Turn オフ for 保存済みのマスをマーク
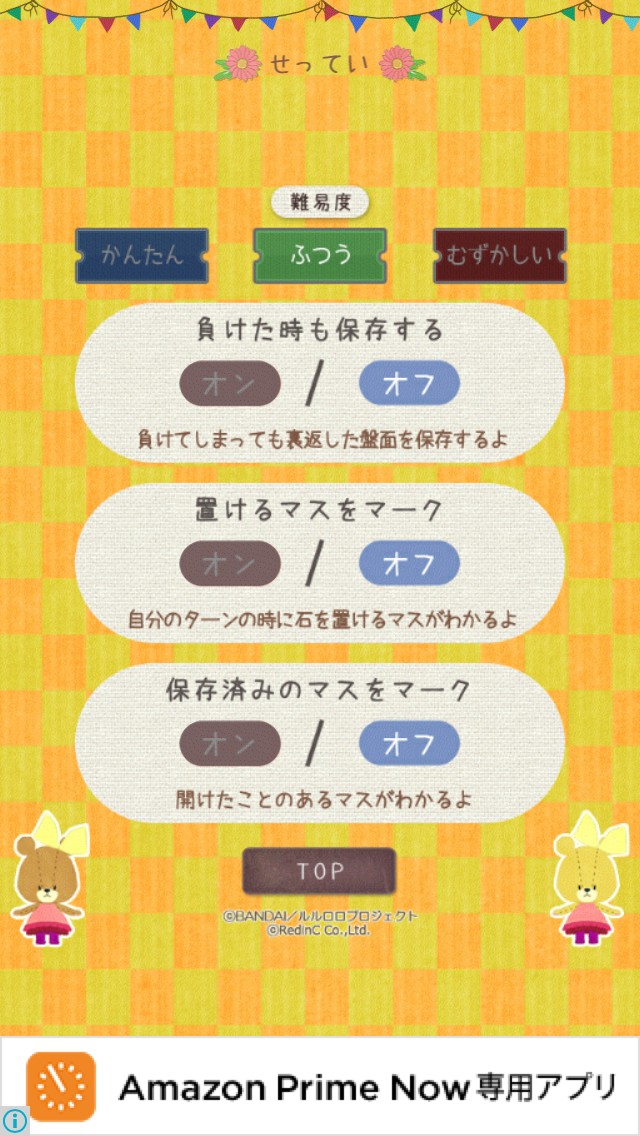Screen dimensions: 640x1136 pos(409,744)
